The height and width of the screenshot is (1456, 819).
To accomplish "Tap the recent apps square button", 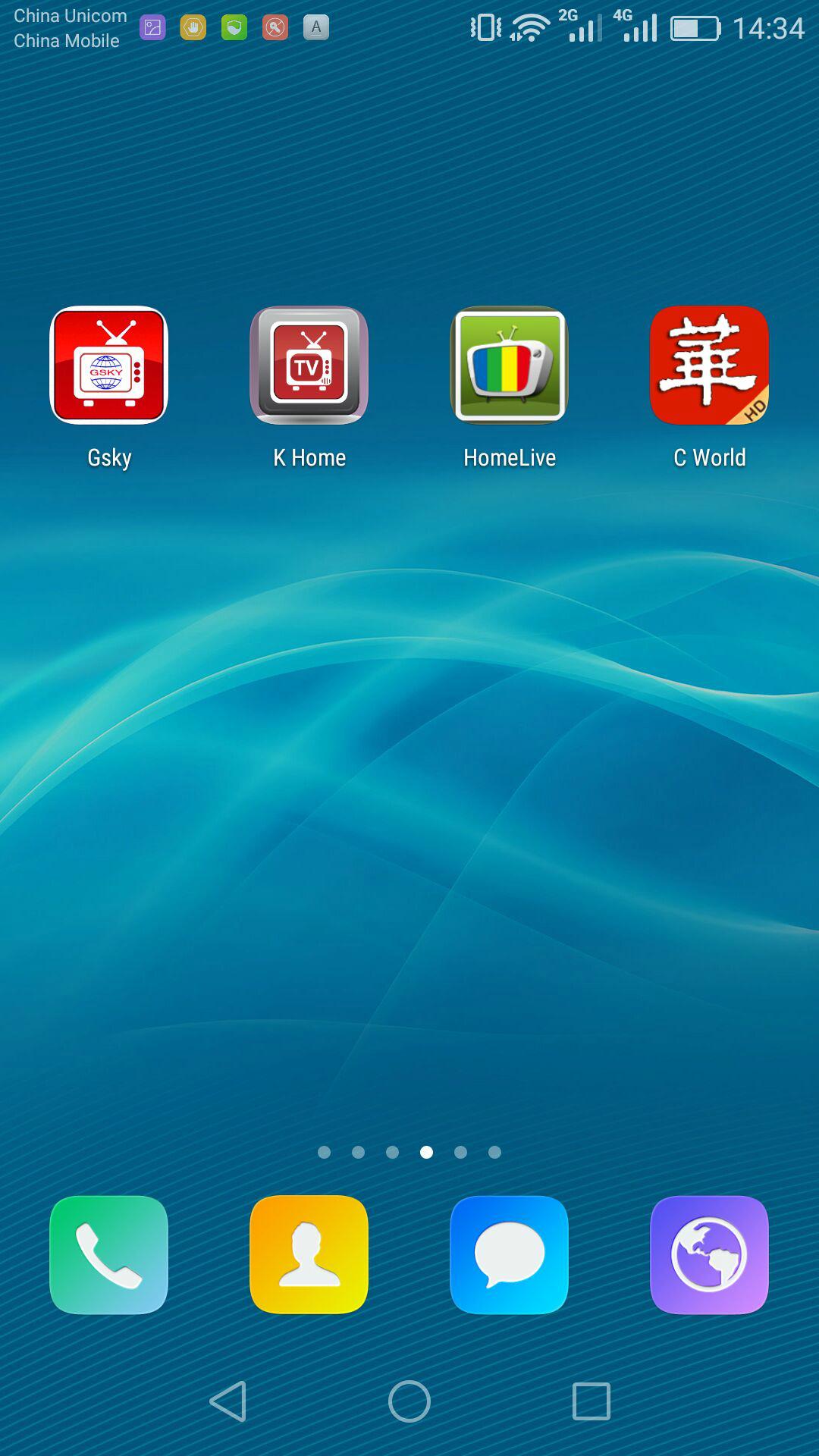I will tap(591, 1401).
